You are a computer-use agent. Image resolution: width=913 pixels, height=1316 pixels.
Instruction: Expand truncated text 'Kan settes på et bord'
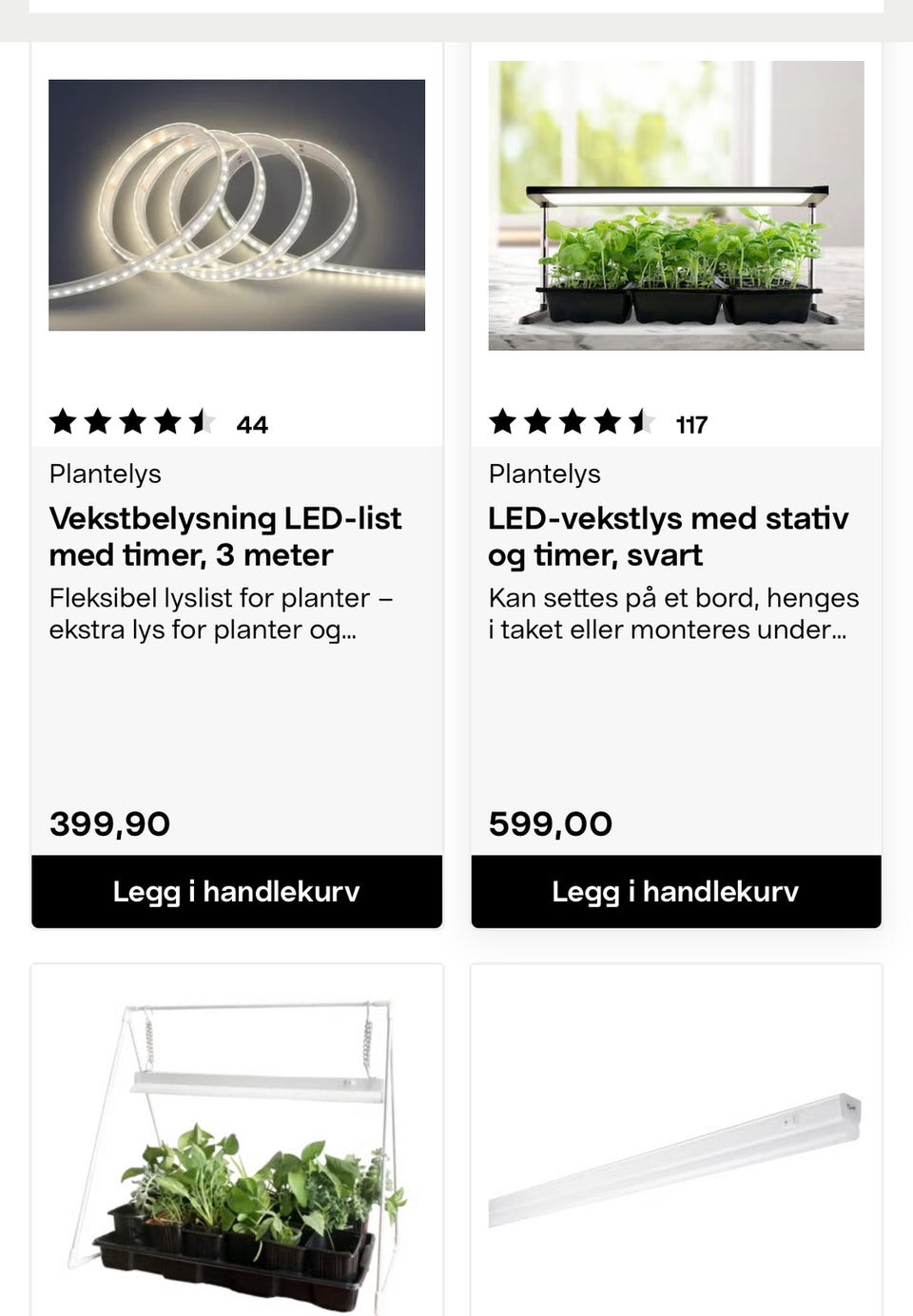[x=674, y=613]
